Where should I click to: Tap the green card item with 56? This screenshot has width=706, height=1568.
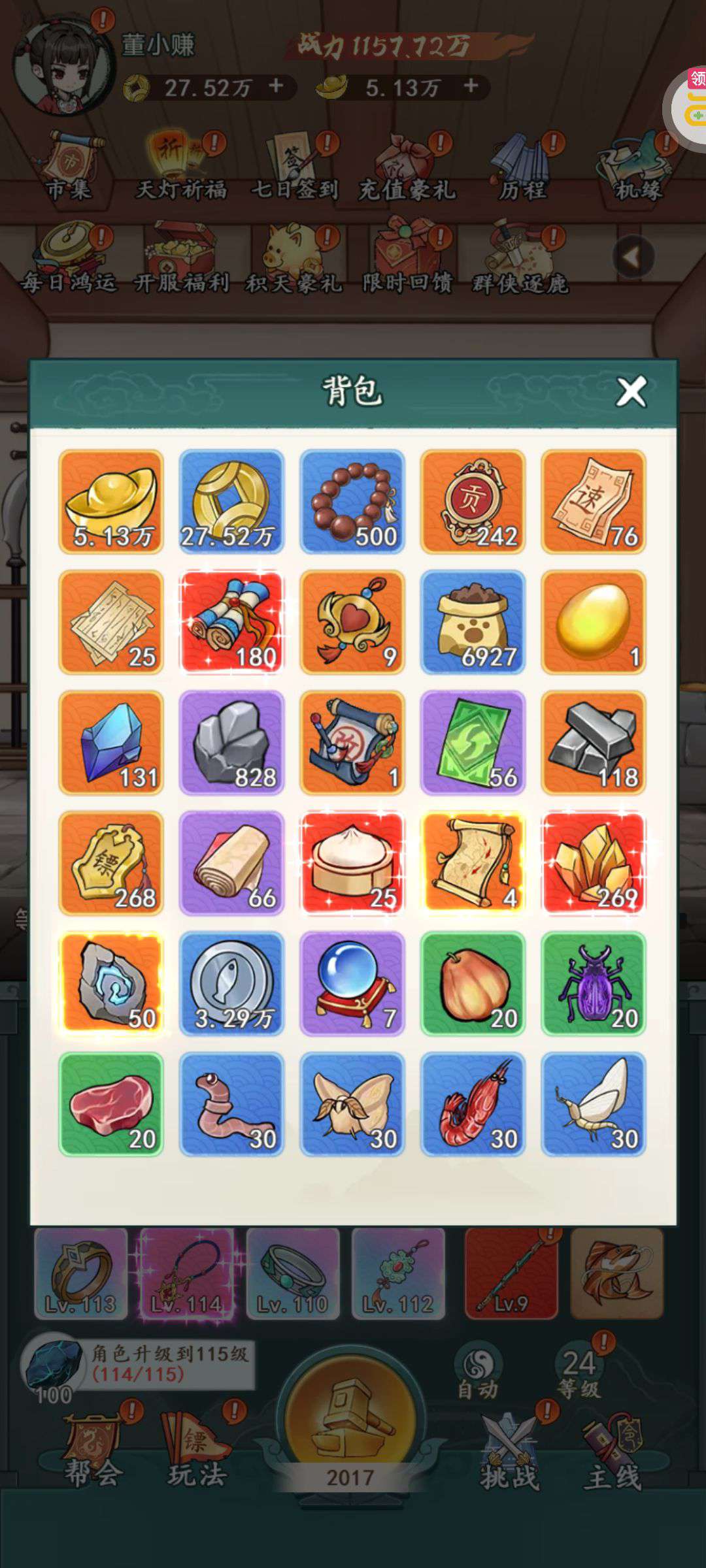(x=473, y=743)
